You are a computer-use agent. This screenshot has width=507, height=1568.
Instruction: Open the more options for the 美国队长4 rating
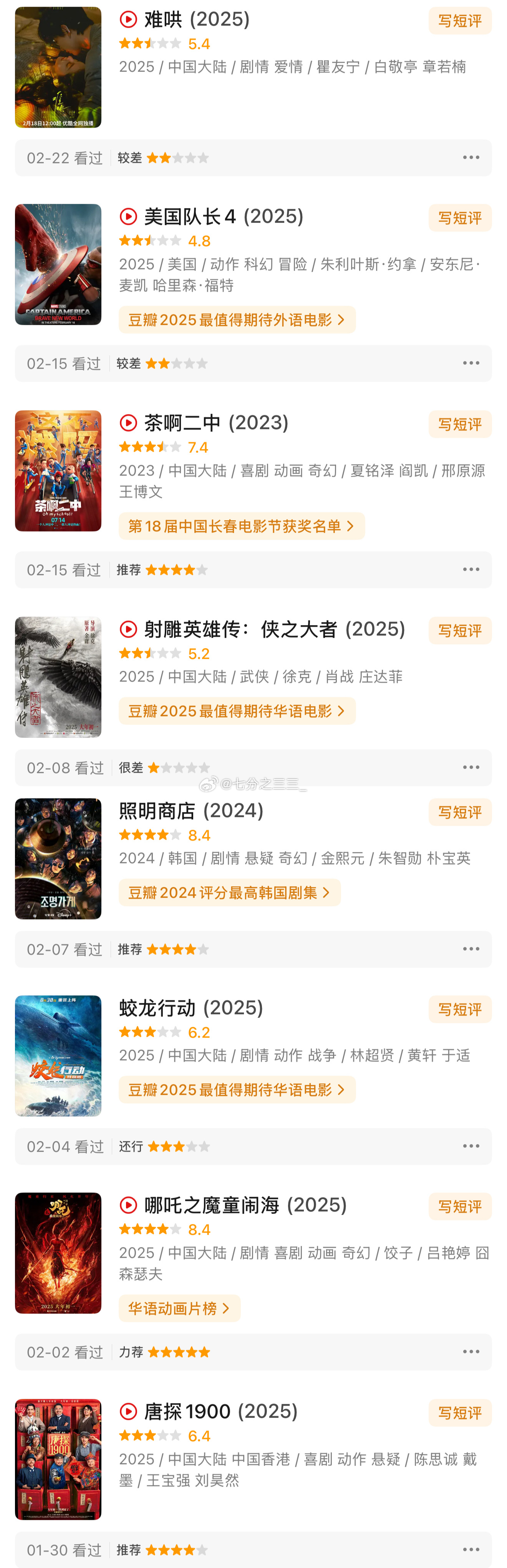point(471,364)
